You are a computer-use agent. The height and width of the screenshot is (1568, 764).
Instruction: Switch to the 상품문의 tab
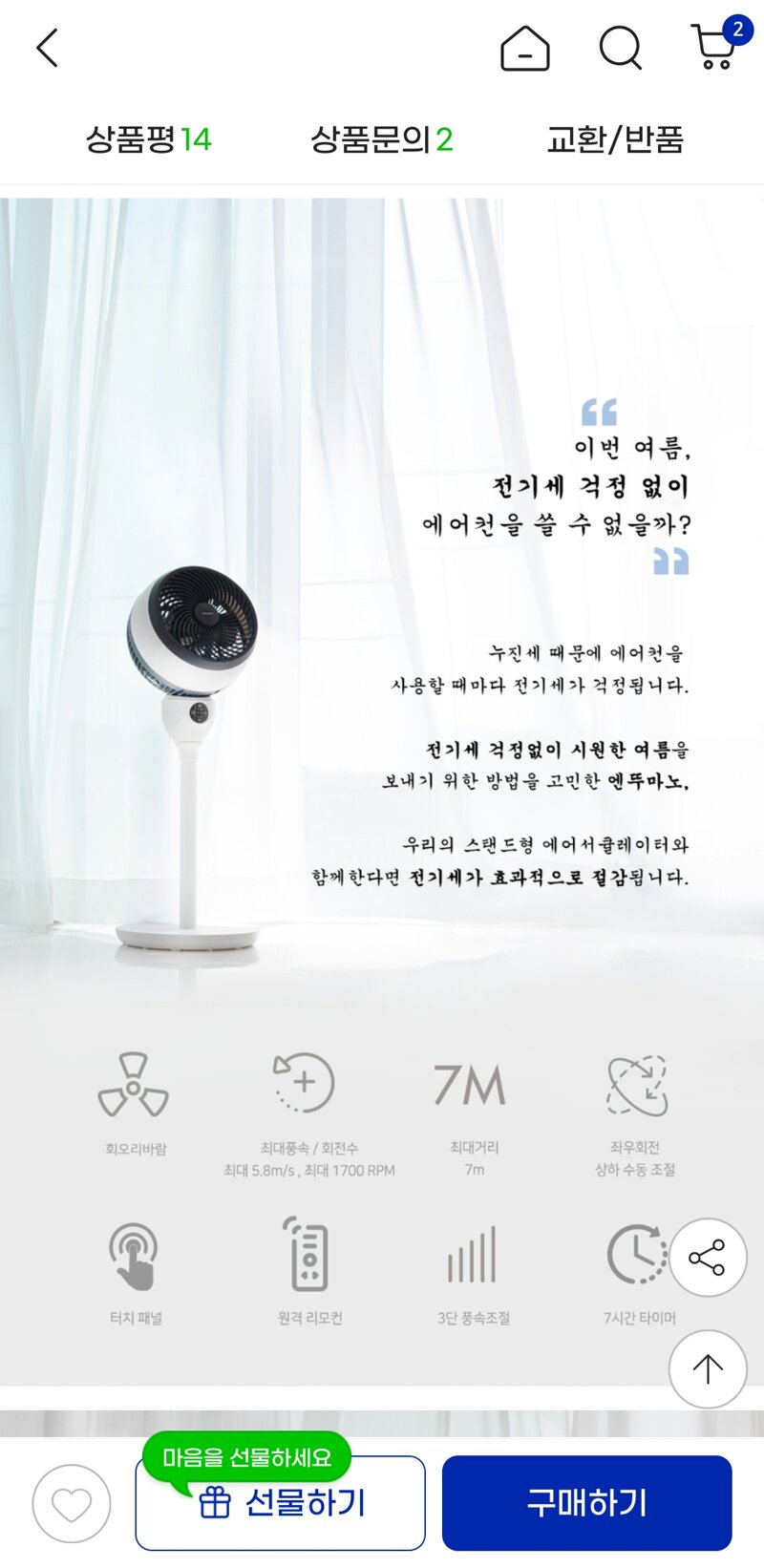pyautogui.click(x=381, y=139)
